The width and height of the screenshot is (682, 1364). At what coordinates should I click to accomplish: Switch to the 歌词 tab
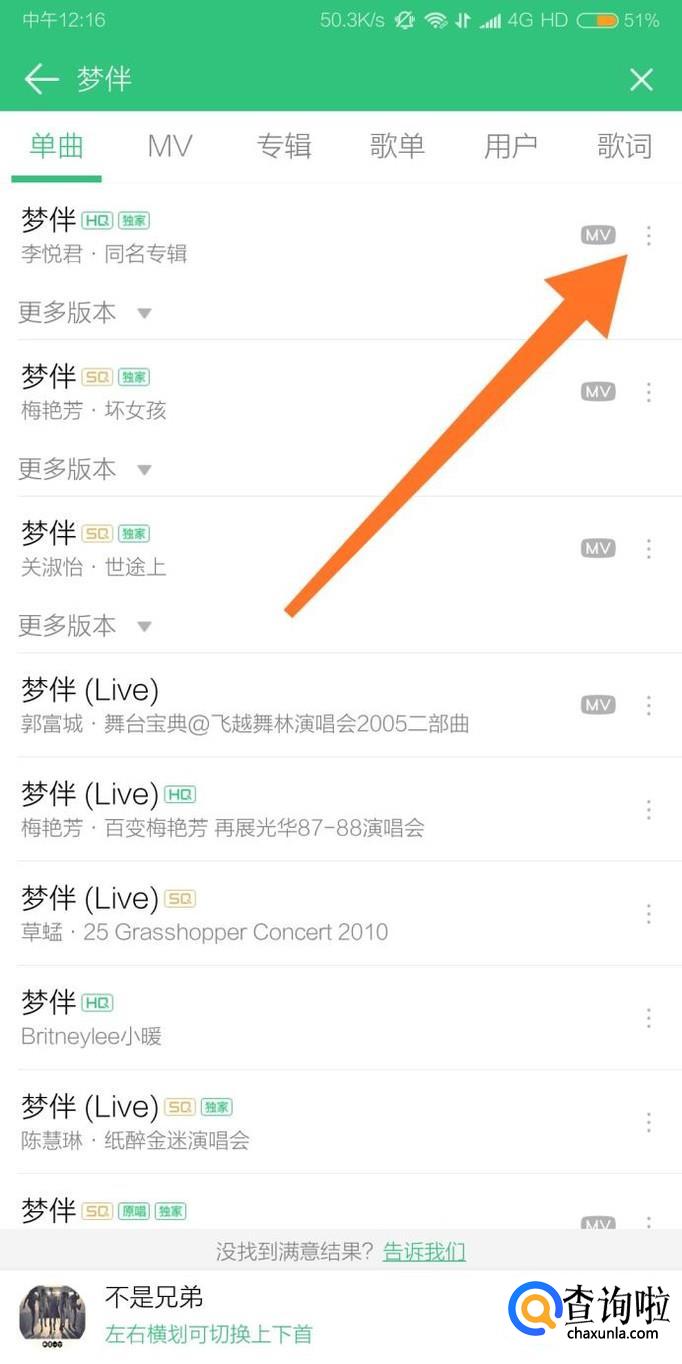tap(625, 146)
